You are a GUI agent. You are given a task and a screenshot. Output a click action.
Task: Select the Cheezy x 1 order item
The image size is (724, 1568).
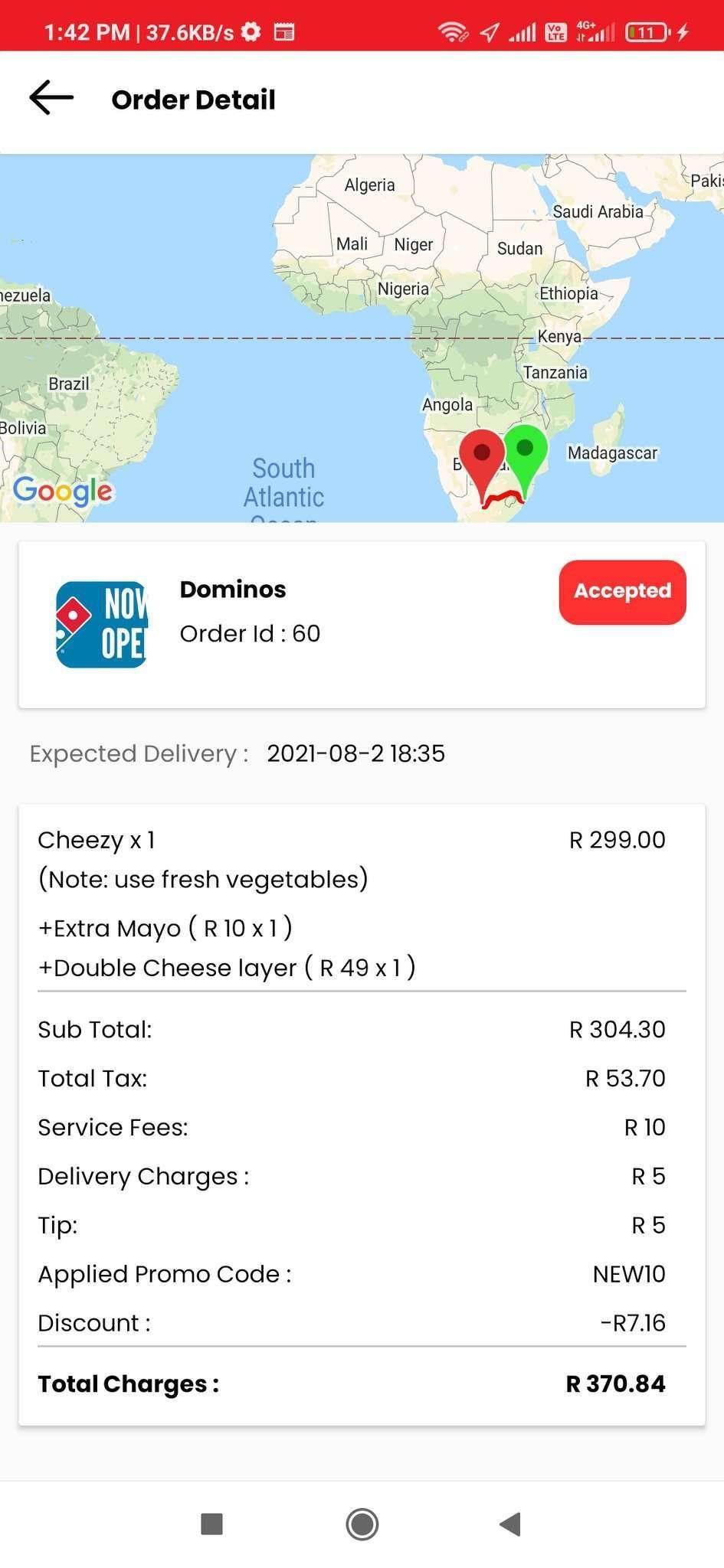click(97, 839)
